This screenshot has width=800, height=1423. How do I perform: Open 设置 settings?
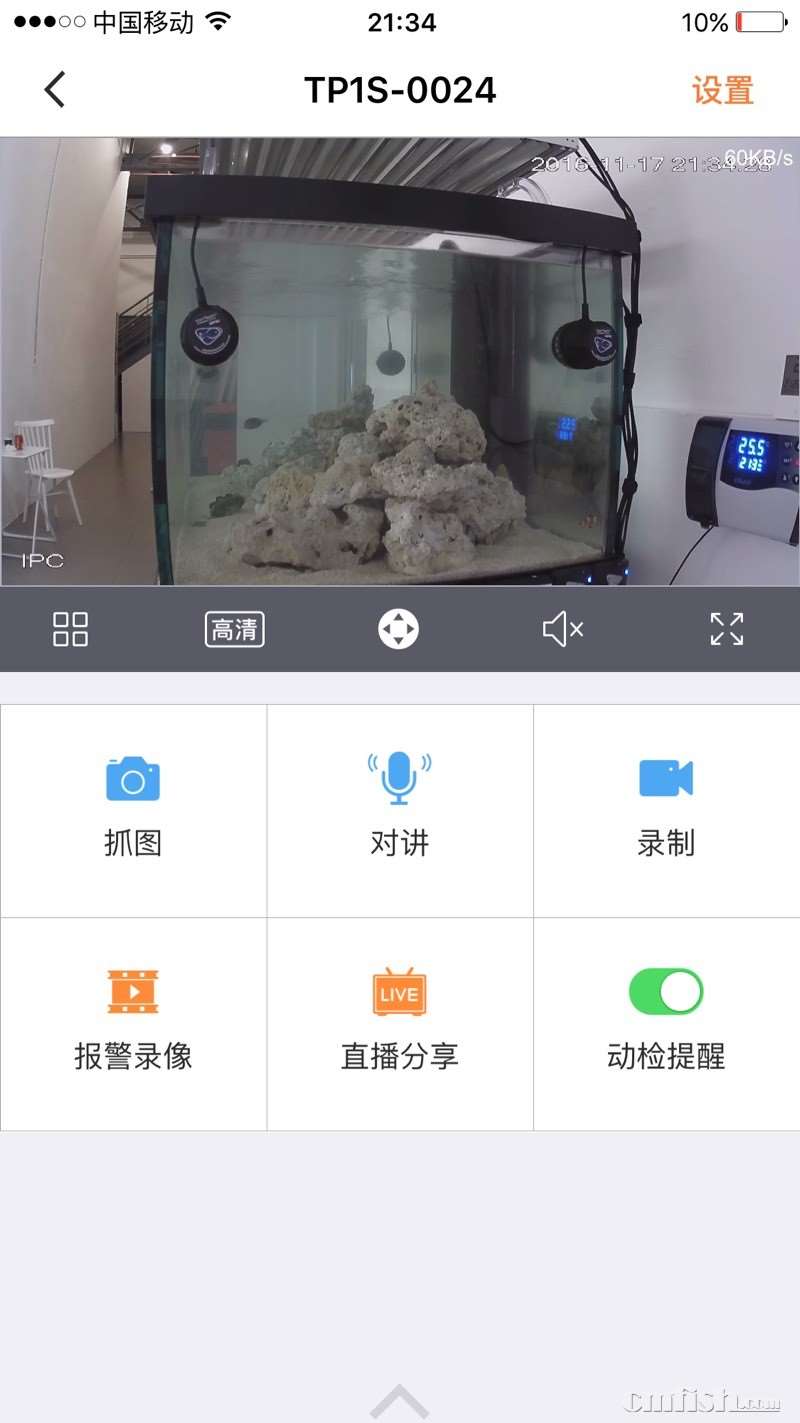tap(722, 90)
